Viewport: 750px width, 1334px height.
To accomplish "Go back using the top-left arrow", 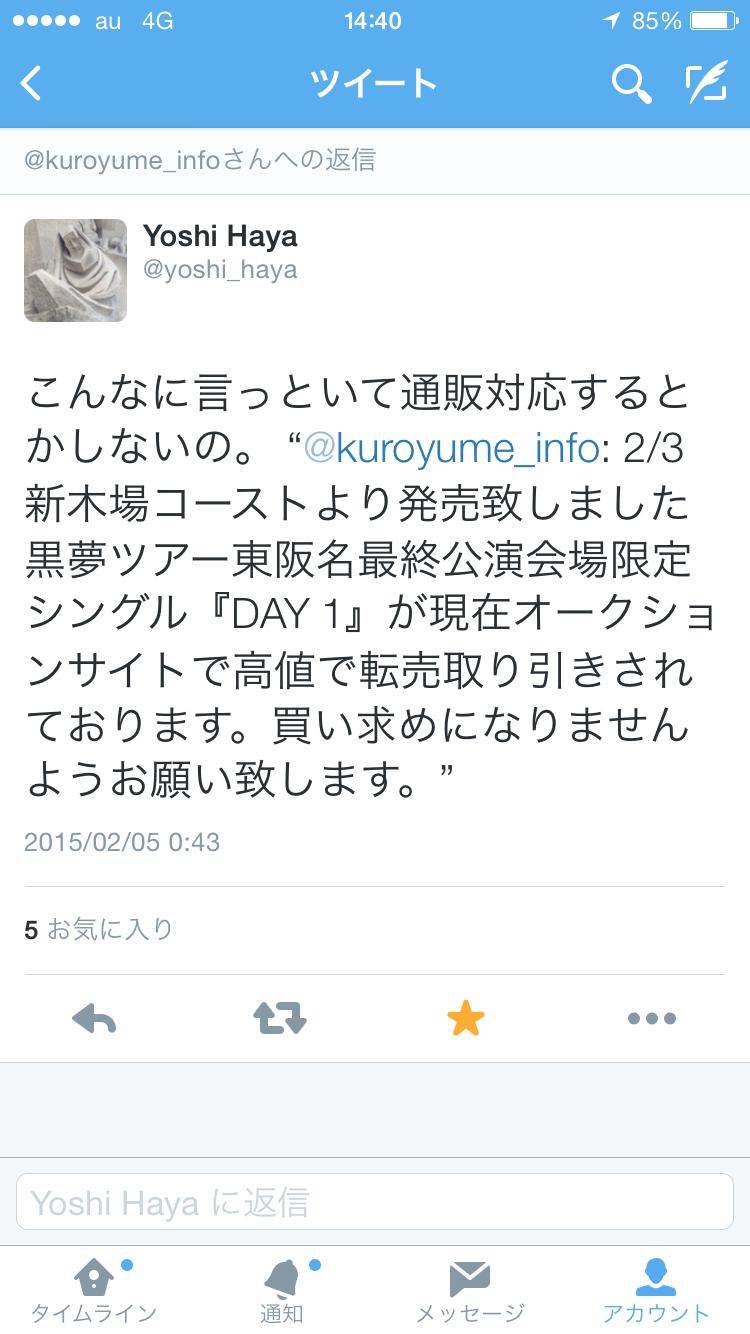I will 32,84.
